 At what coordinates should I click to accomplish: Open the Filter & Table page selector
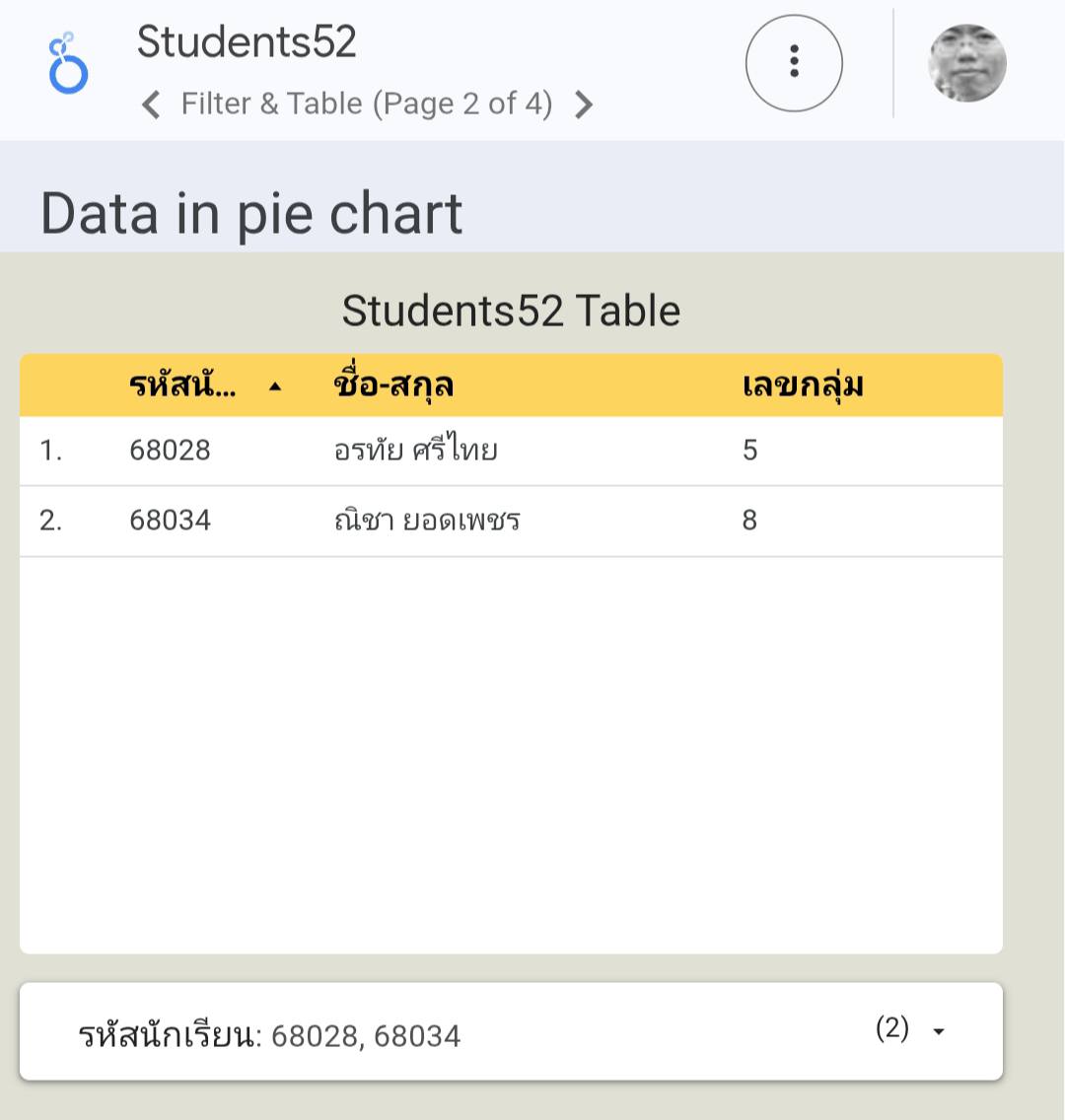[366, 105]
